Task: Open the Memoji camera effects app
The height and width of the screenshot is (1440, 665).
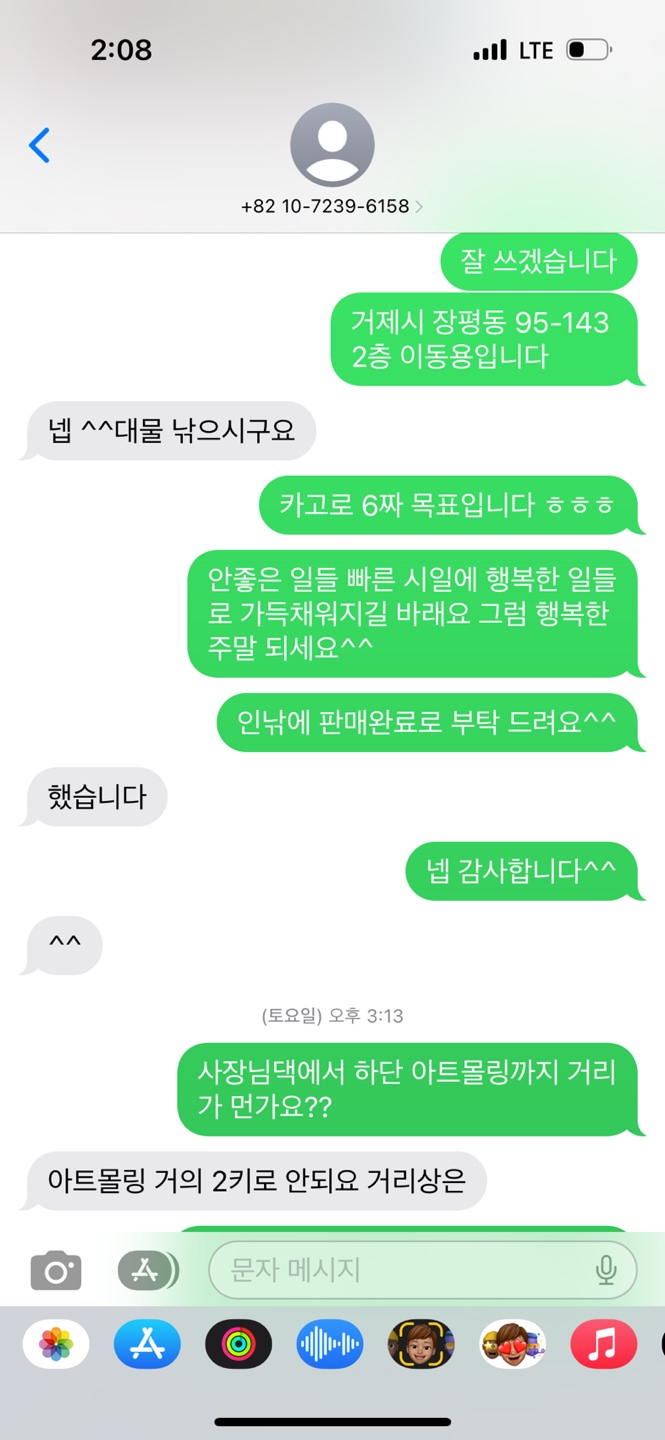Action: click(x=420, y=1344)
